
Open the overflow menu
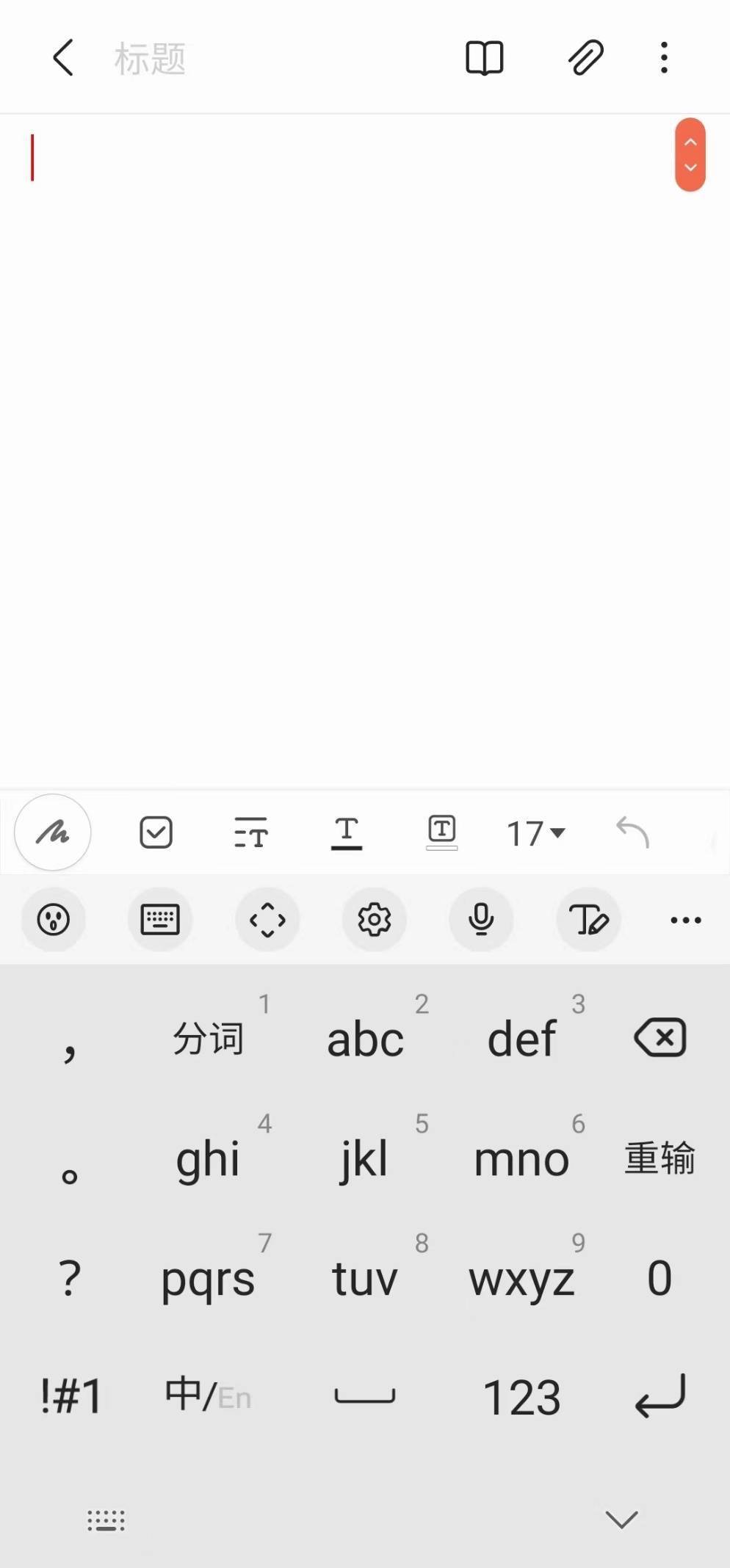[x=664, y=57]
